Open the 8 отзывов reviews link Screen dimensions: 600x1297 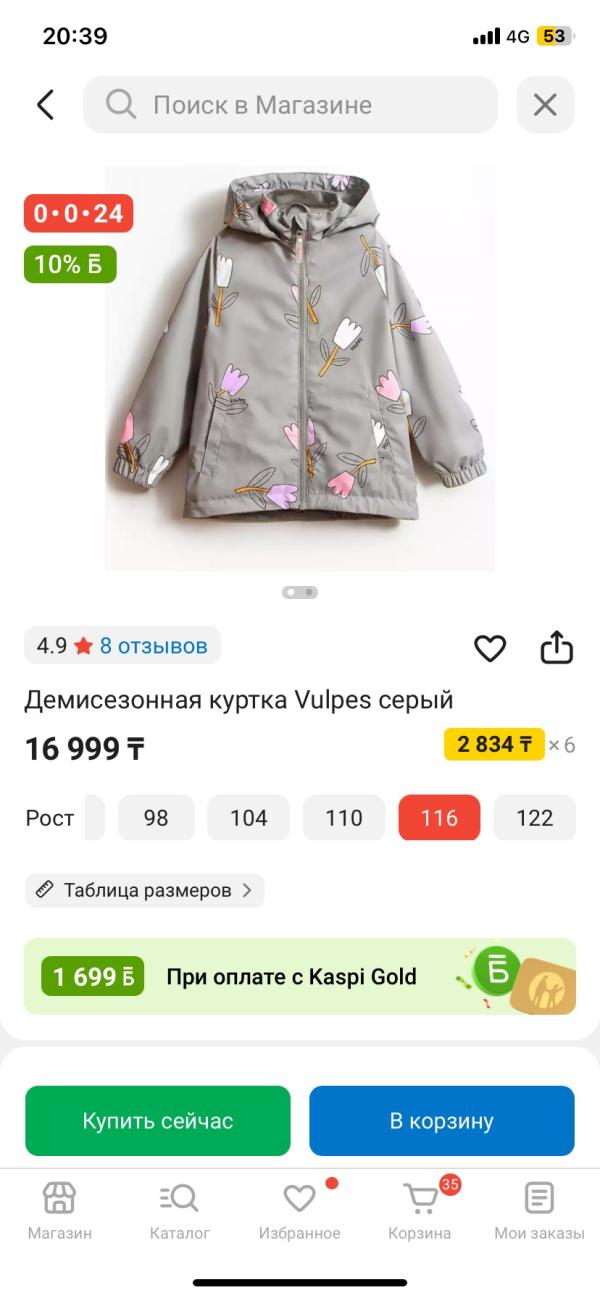[153, 646]
